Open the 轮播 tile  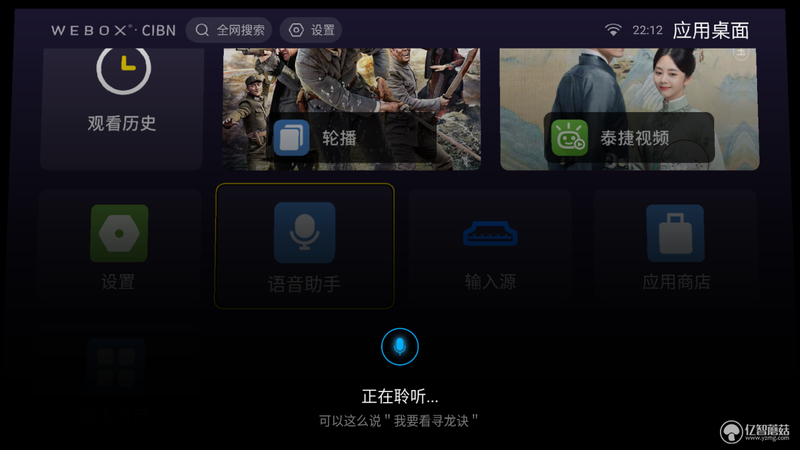(x=351, y=110)
